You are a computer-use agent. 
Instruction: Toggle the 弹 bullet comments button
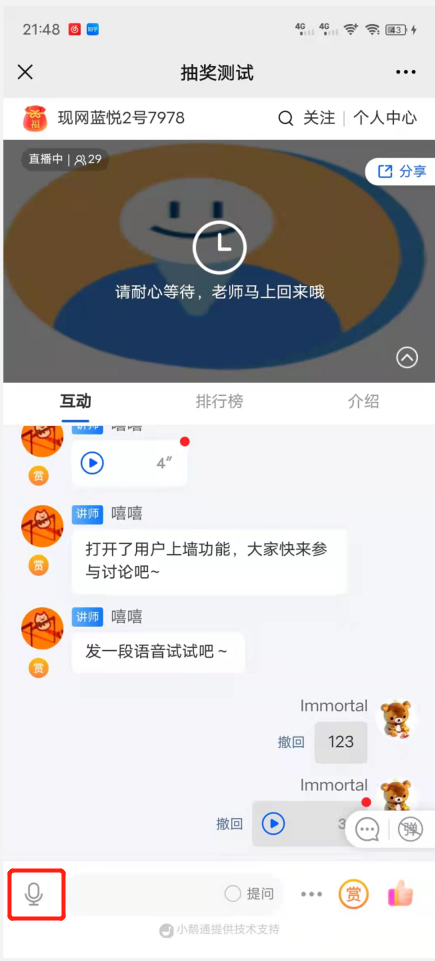point(410,830)
